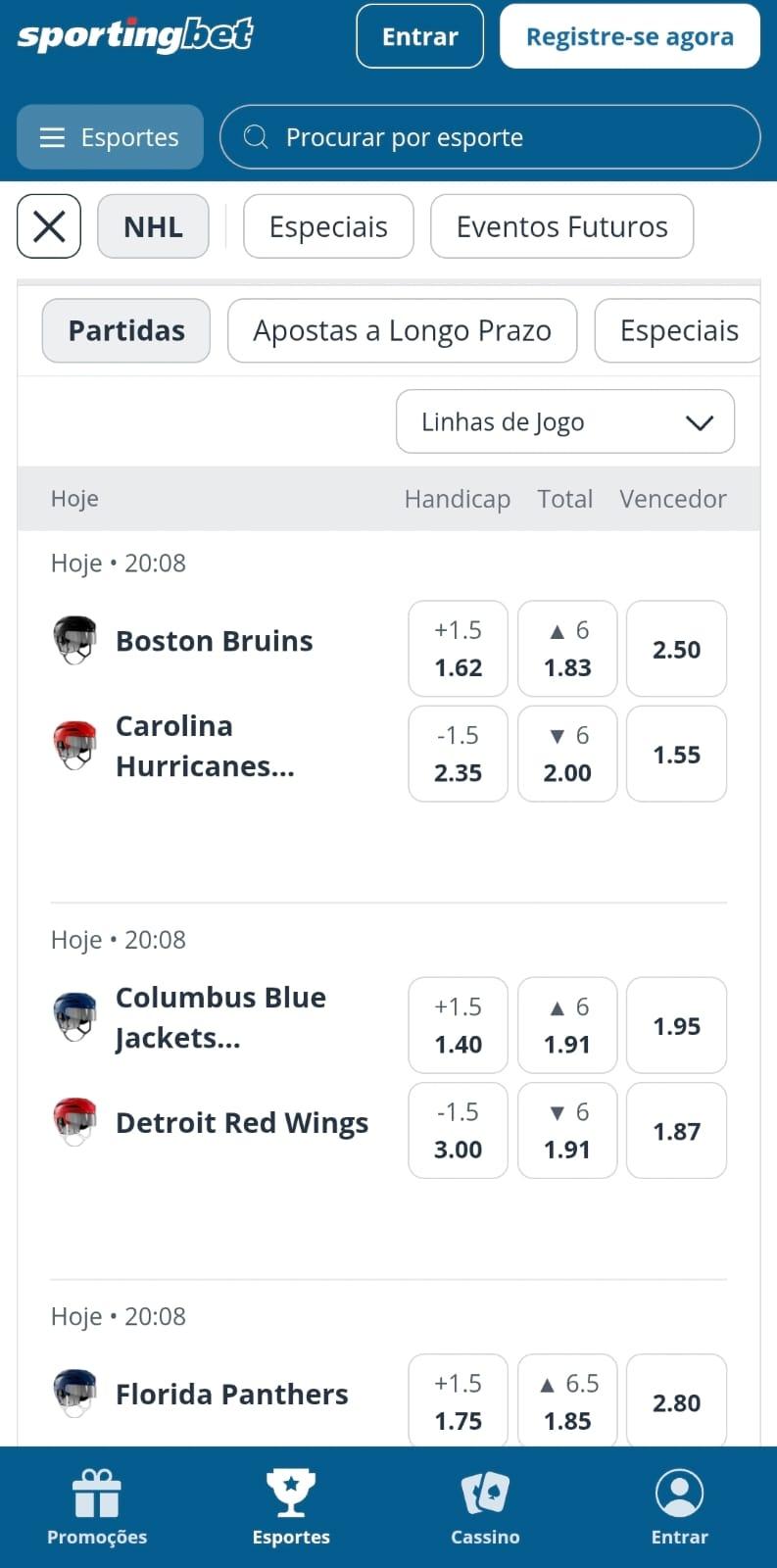Close the NHL filter with the X
The width and height of the screenshot is (777, 1568).
[x=48, y=226]
